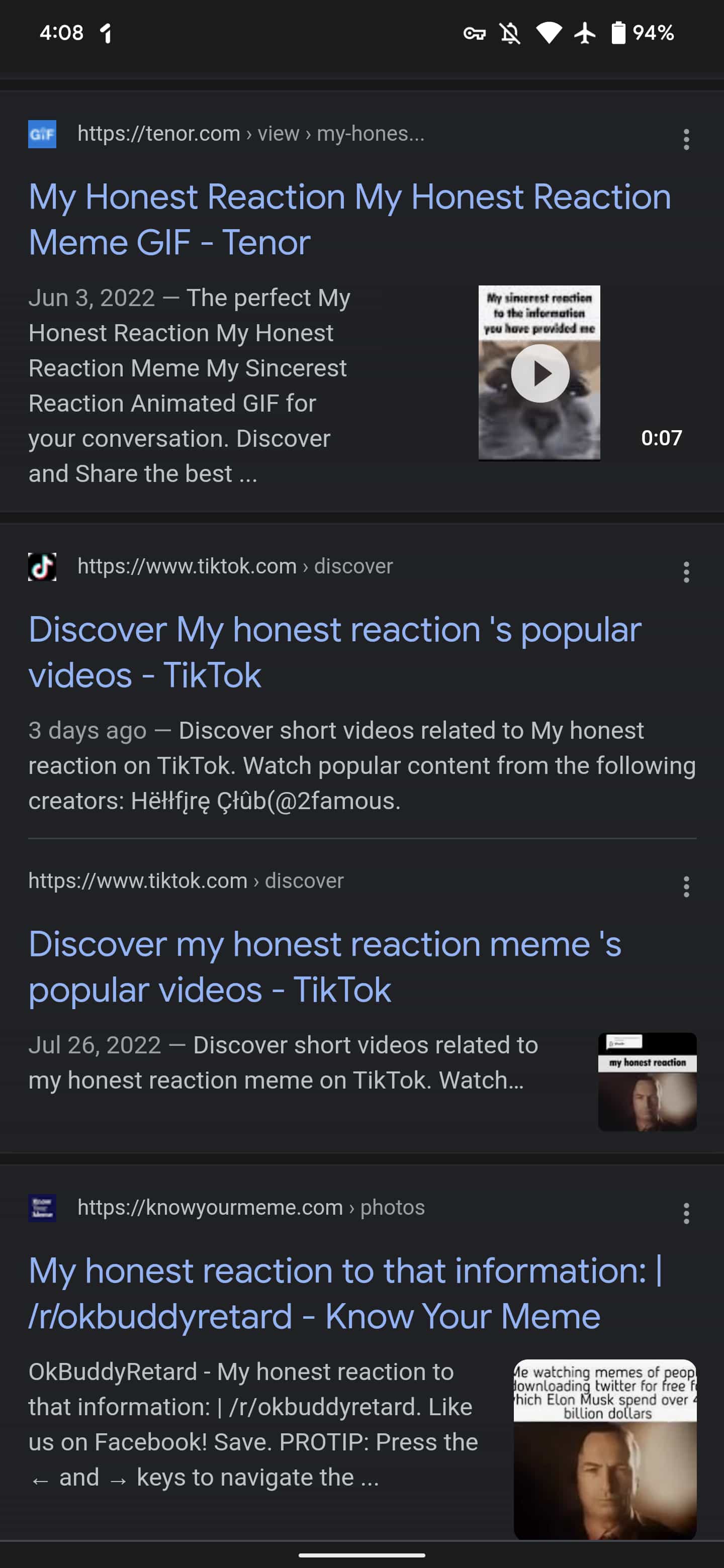Play the Tenor cat GIF video thumbnail
The image size is (724, 1568).
[539, 373]
